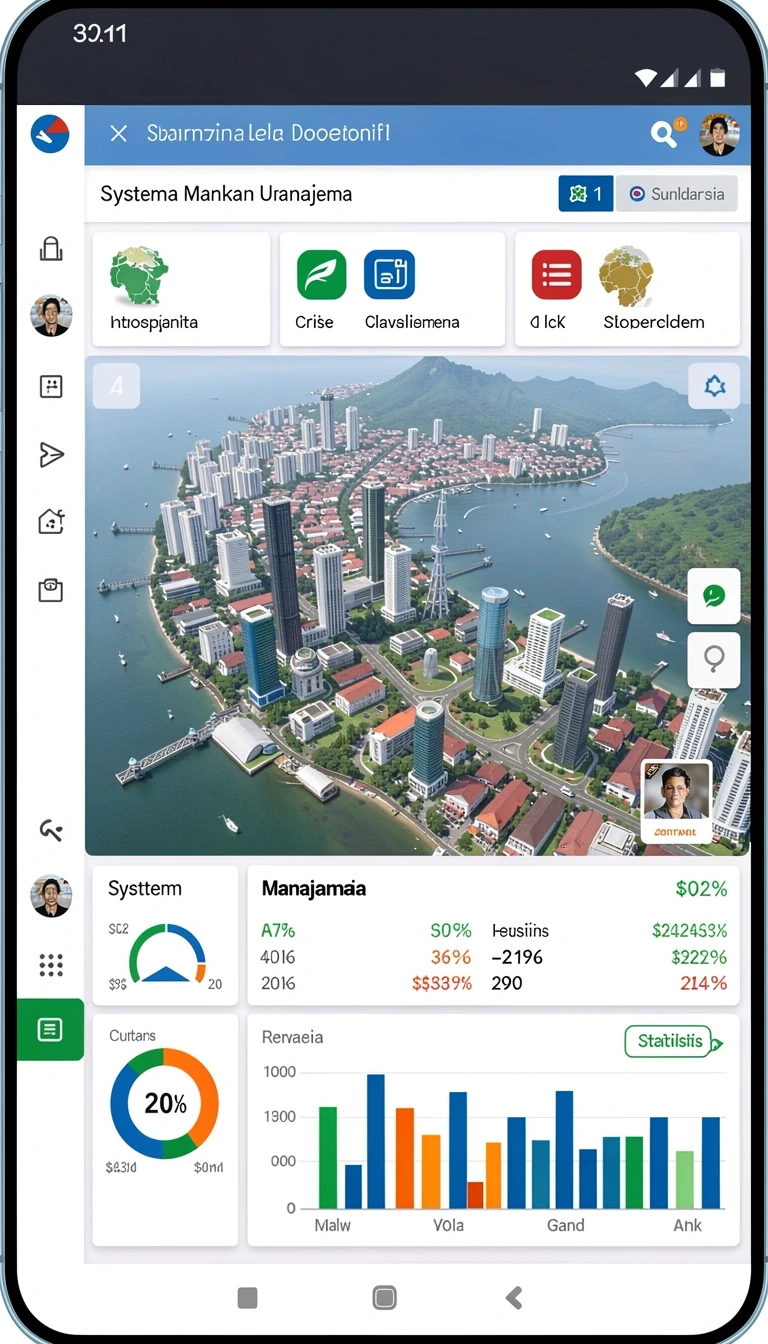768x1344 pixels.
Task: Open the send arrow in the sidebar
Action: 51,455
